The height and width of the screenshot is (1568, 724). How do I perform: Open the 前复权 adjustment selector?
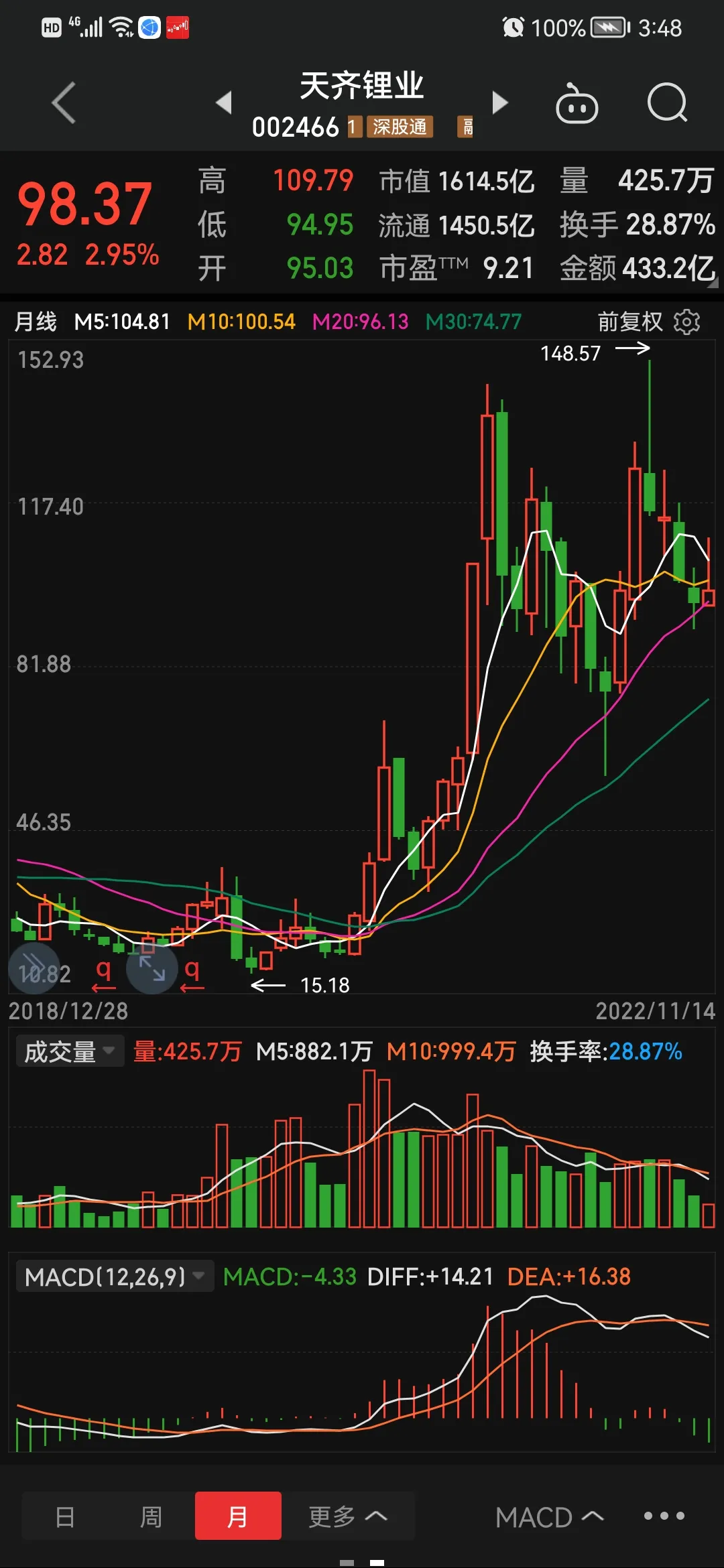pyautogui.click(x=629, y=322)
